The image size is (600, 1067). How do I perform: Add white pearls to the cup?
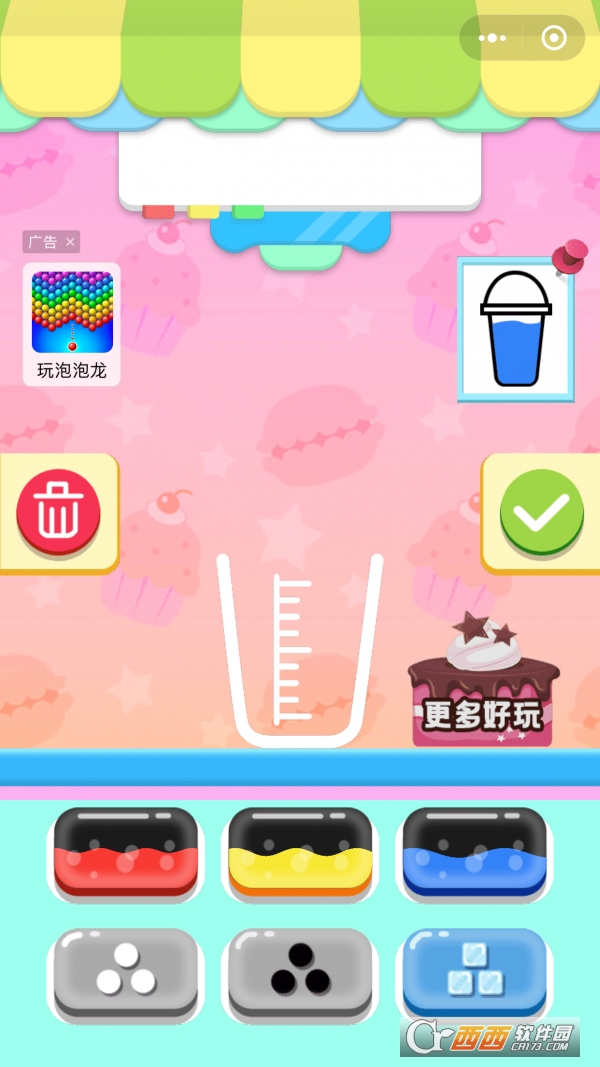coord(126,973)
